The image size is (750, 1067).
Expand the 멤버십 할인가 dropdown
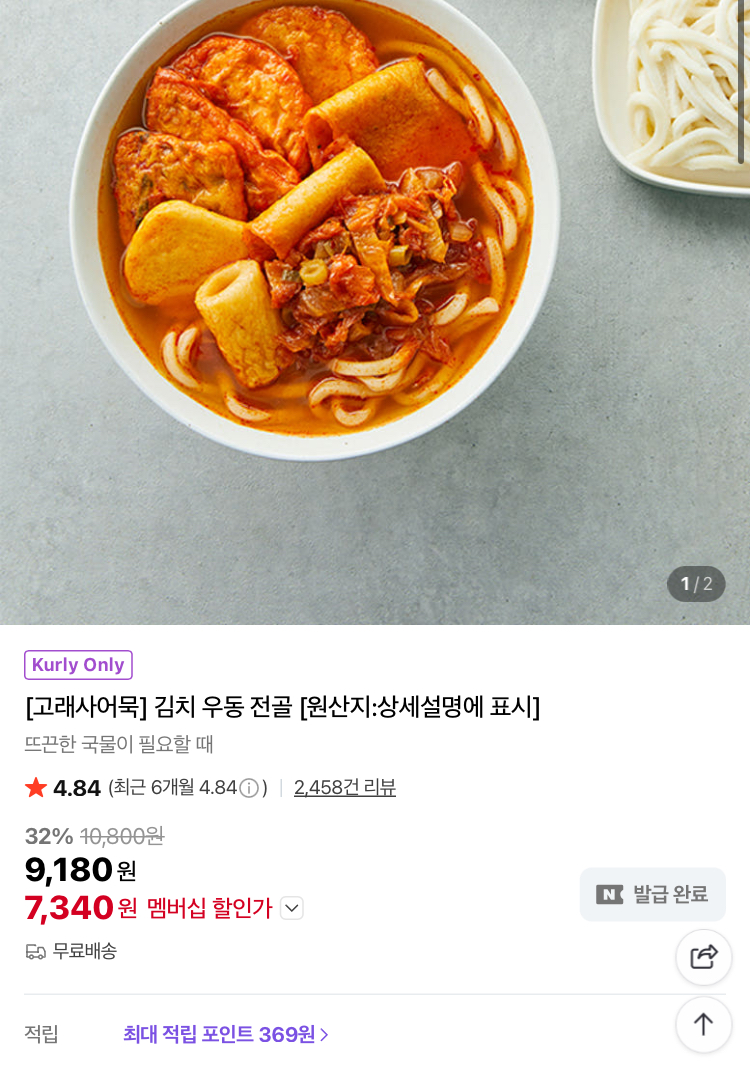[x=292, y=908]
